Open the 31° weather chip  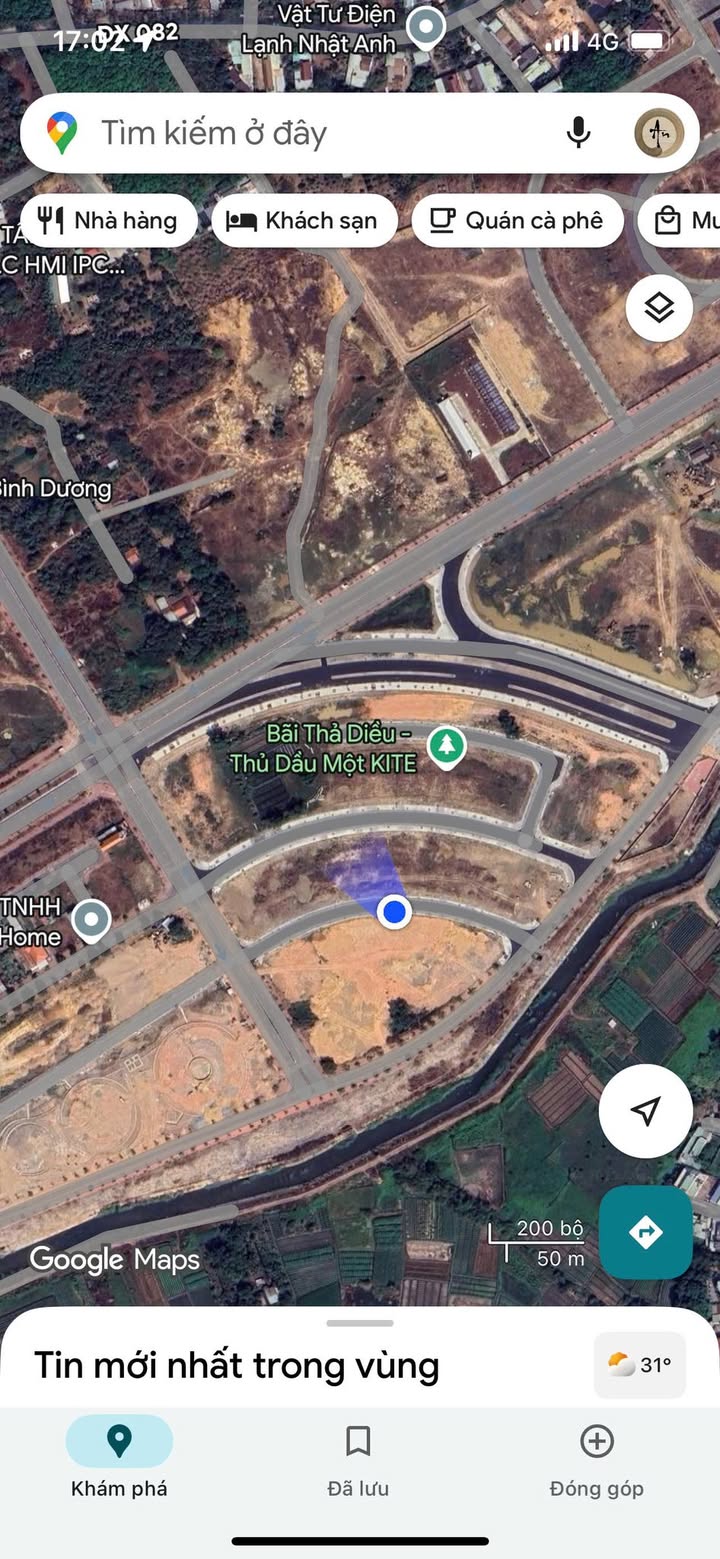640,1365
